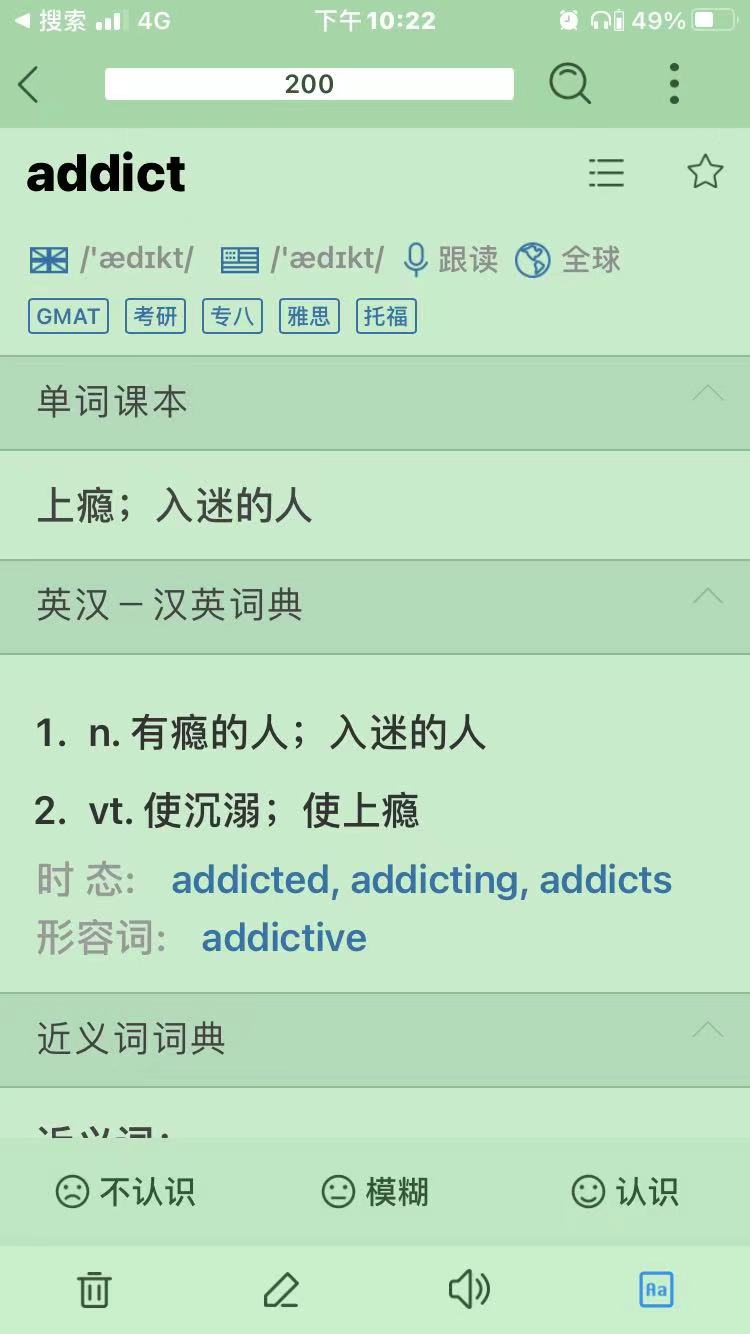Viewport: 750px width, 1334px height.
Task: Play the British pronunciation of addict
Action: click(x=49, y=260)
